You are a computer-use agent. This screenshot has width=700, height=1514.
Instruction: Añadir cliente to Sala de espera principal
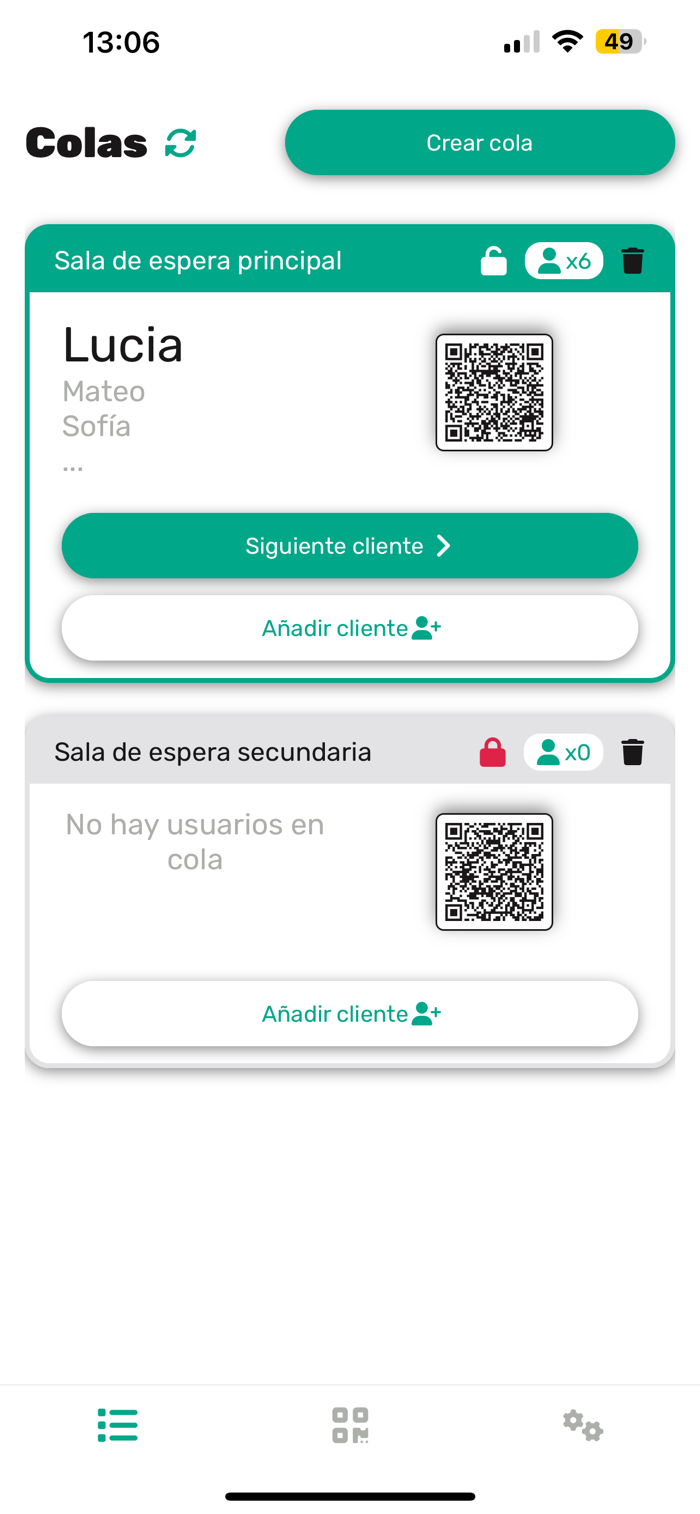350,628
